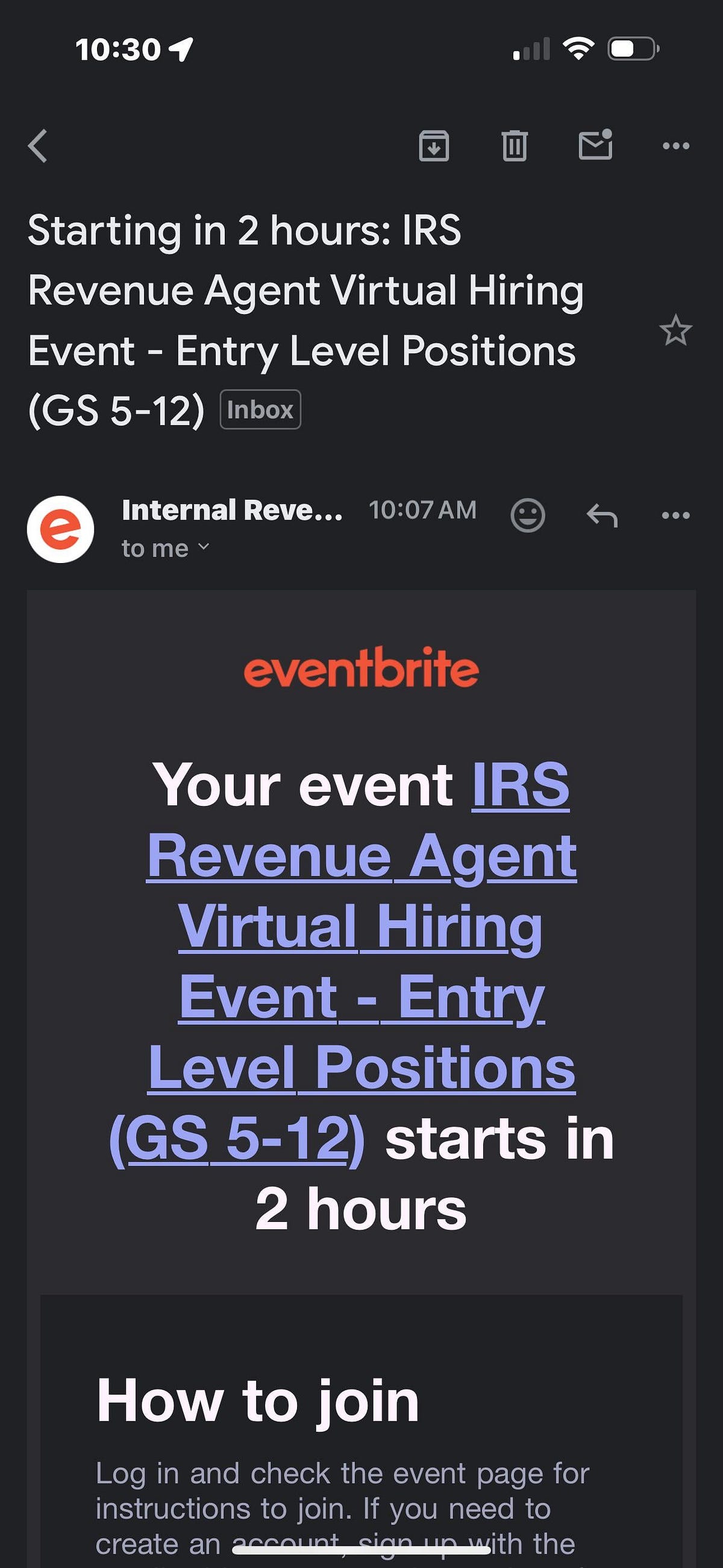Open more email options from the top toolbar
Screen dimensions: 723x1568
(675, 145)
